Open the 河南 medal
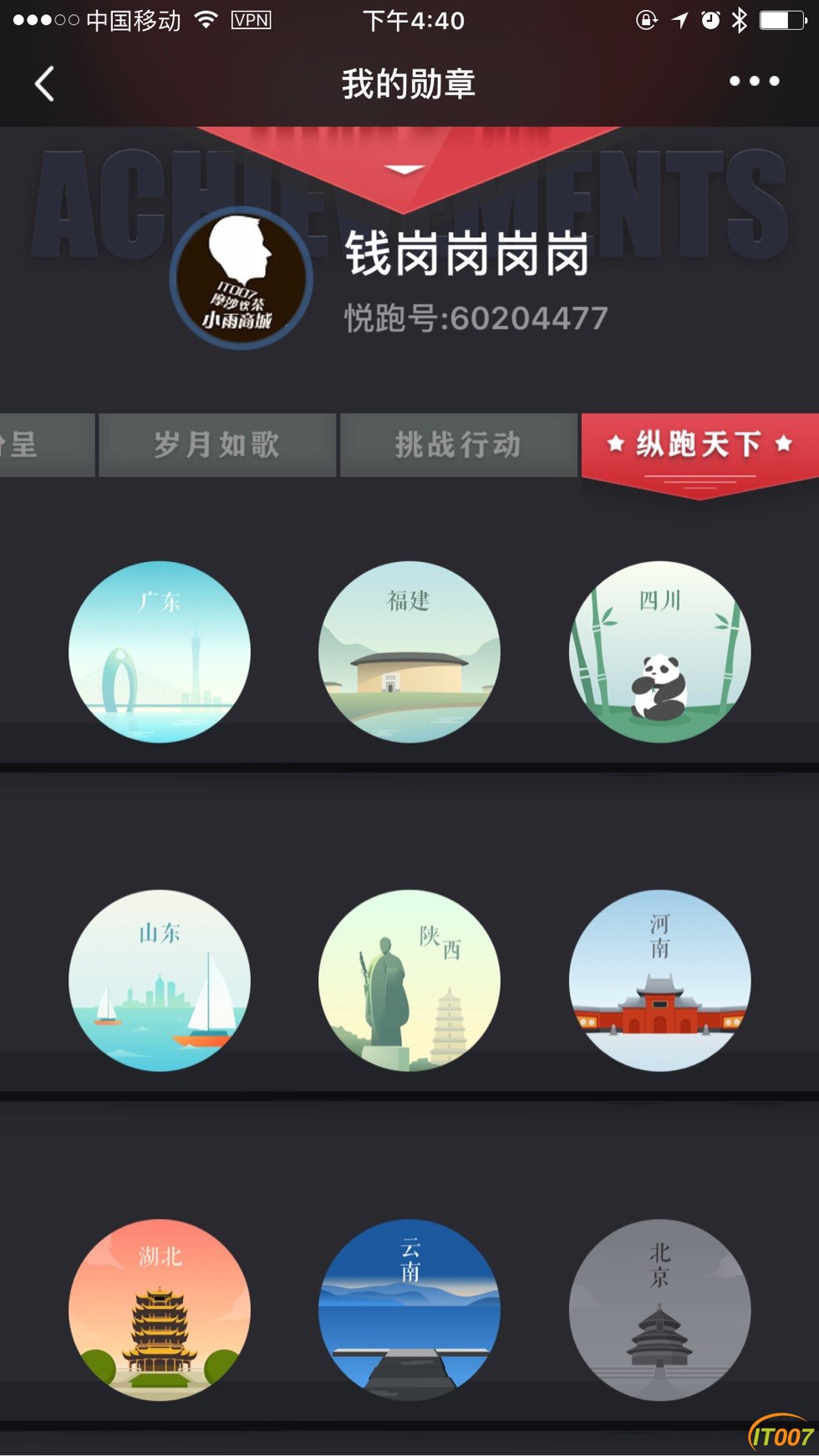819x1456 pixels. pyautogui.click(x=659, y=981)
